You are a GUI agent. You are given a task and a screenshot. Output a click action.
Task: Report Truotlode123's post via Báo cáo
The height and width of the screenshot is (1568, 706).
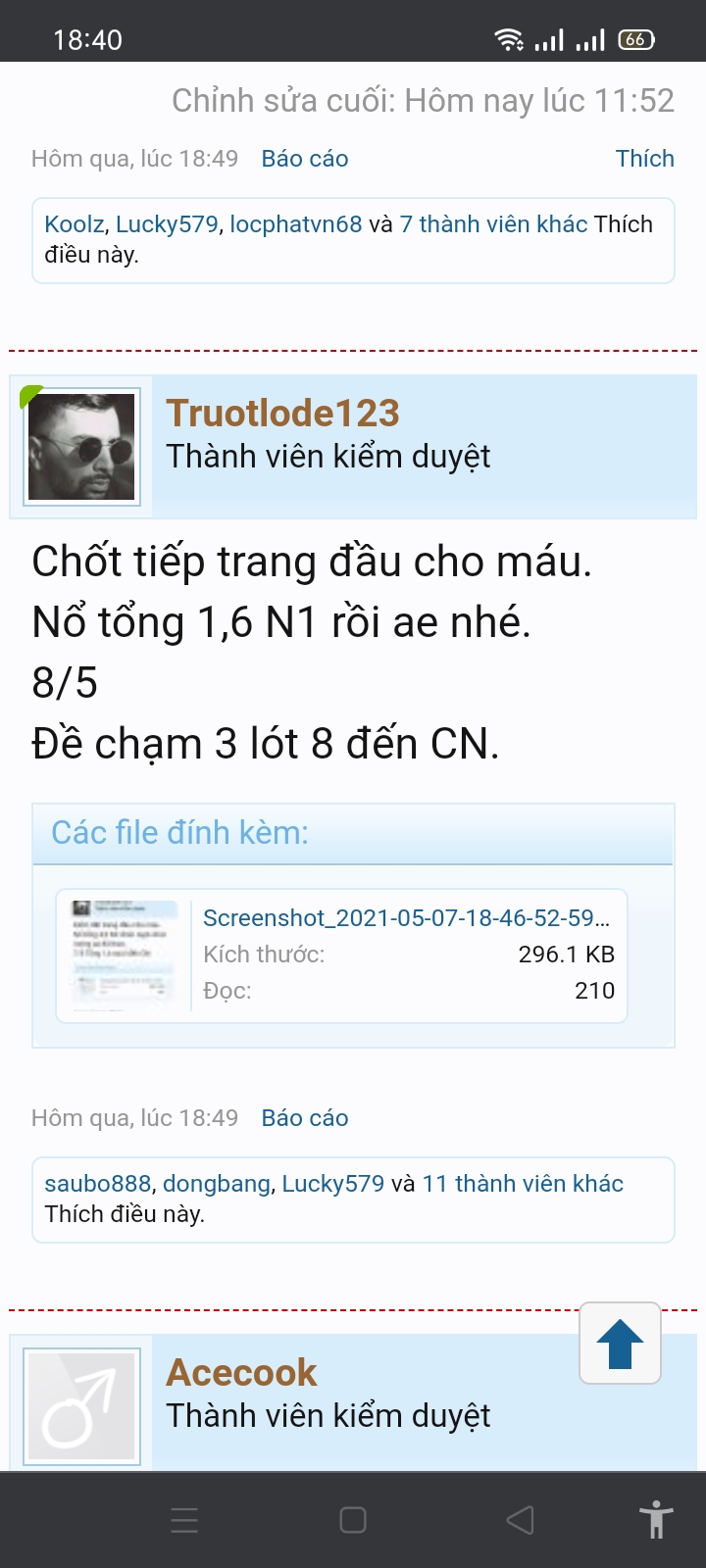(305, 1118)
